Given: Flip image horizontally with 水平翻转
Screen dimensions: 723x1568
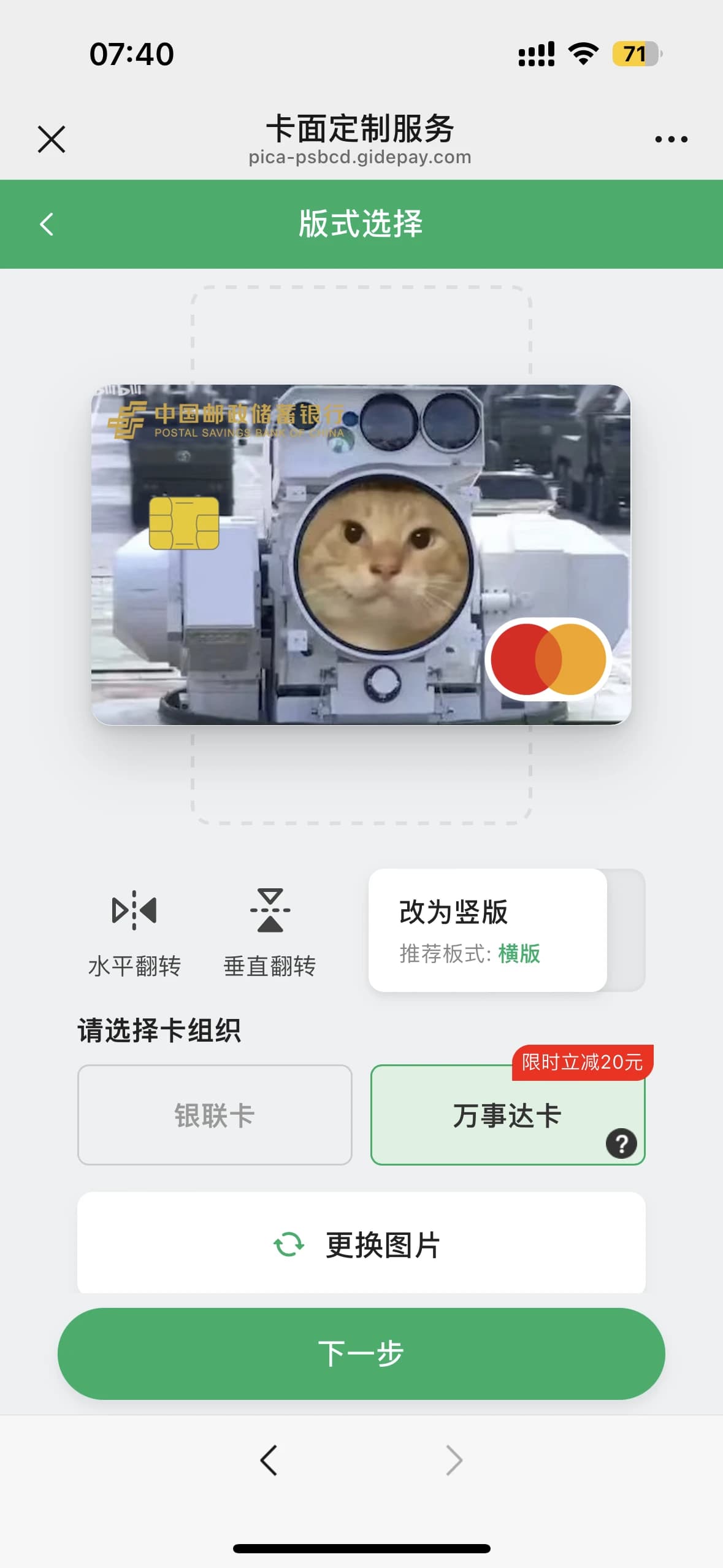Looking at the screenshot, I should point(134,931).
